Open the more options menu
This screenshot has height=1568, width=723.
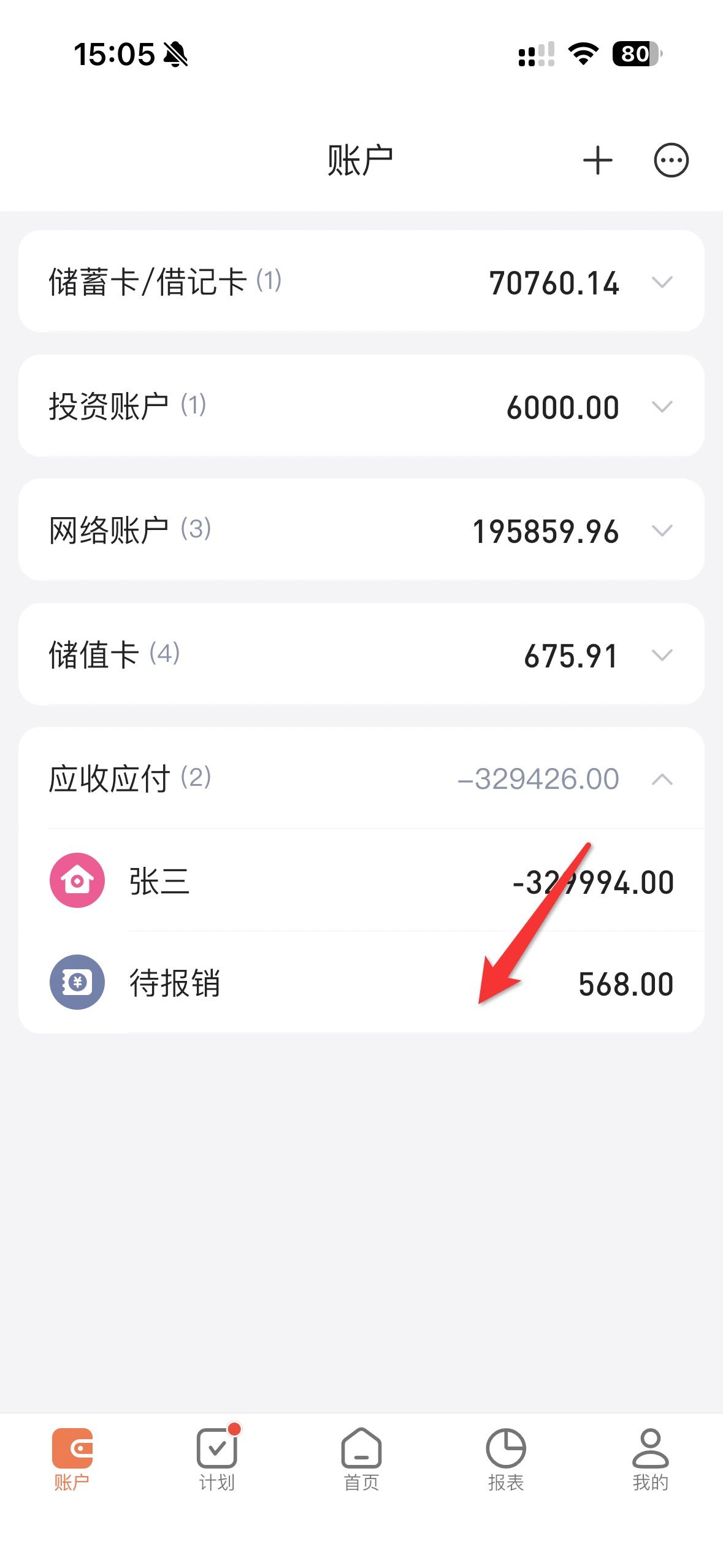(671, 161)
